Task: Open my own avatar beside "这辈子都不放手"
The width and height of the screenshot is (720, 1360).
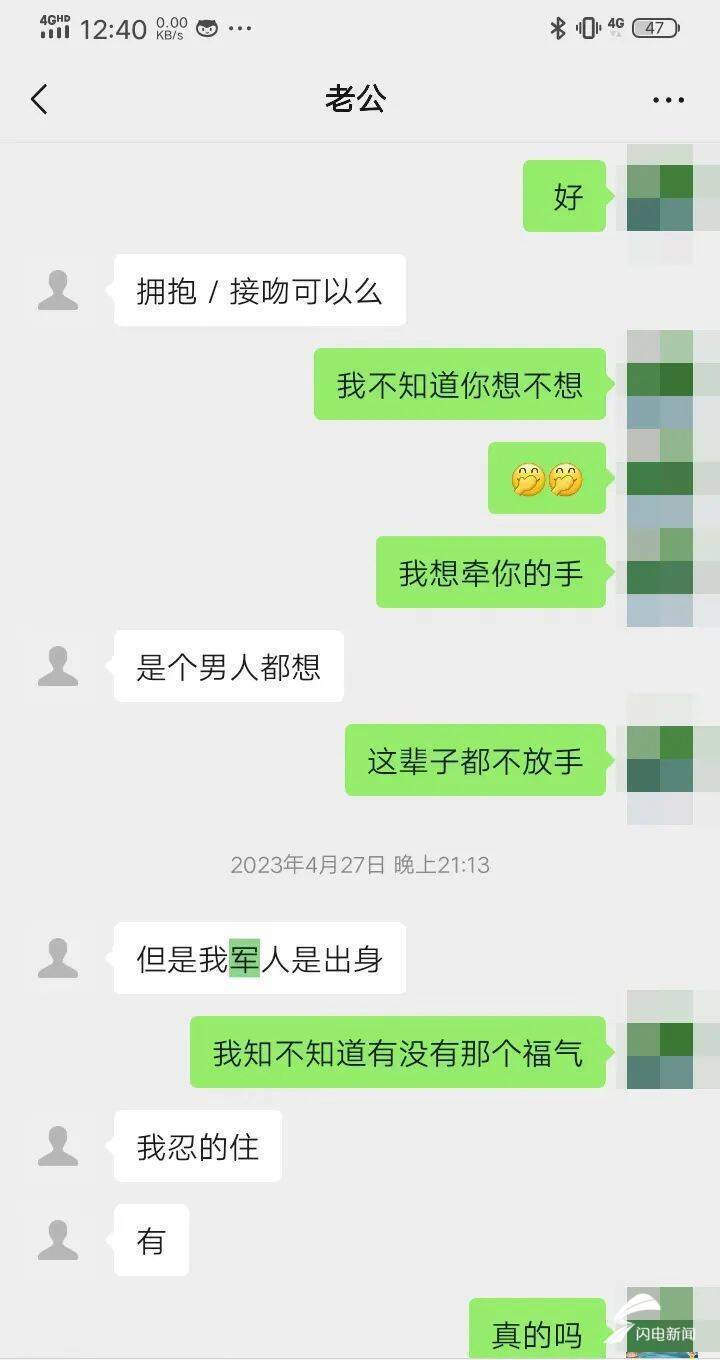Action: (660, 760)
